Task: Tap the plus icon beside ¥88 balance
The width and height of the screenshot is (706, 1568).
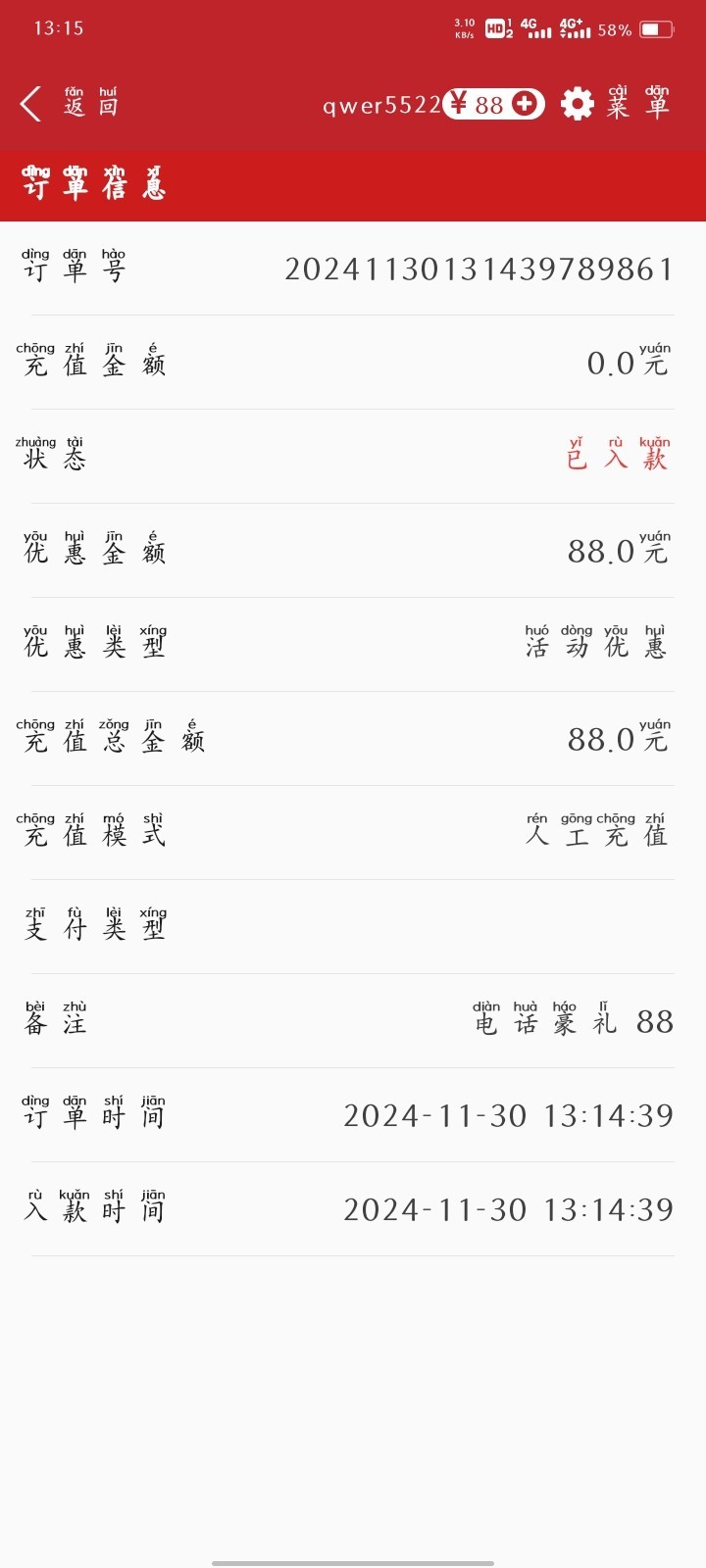Action: pyautogui.click(x=527, y=104)
